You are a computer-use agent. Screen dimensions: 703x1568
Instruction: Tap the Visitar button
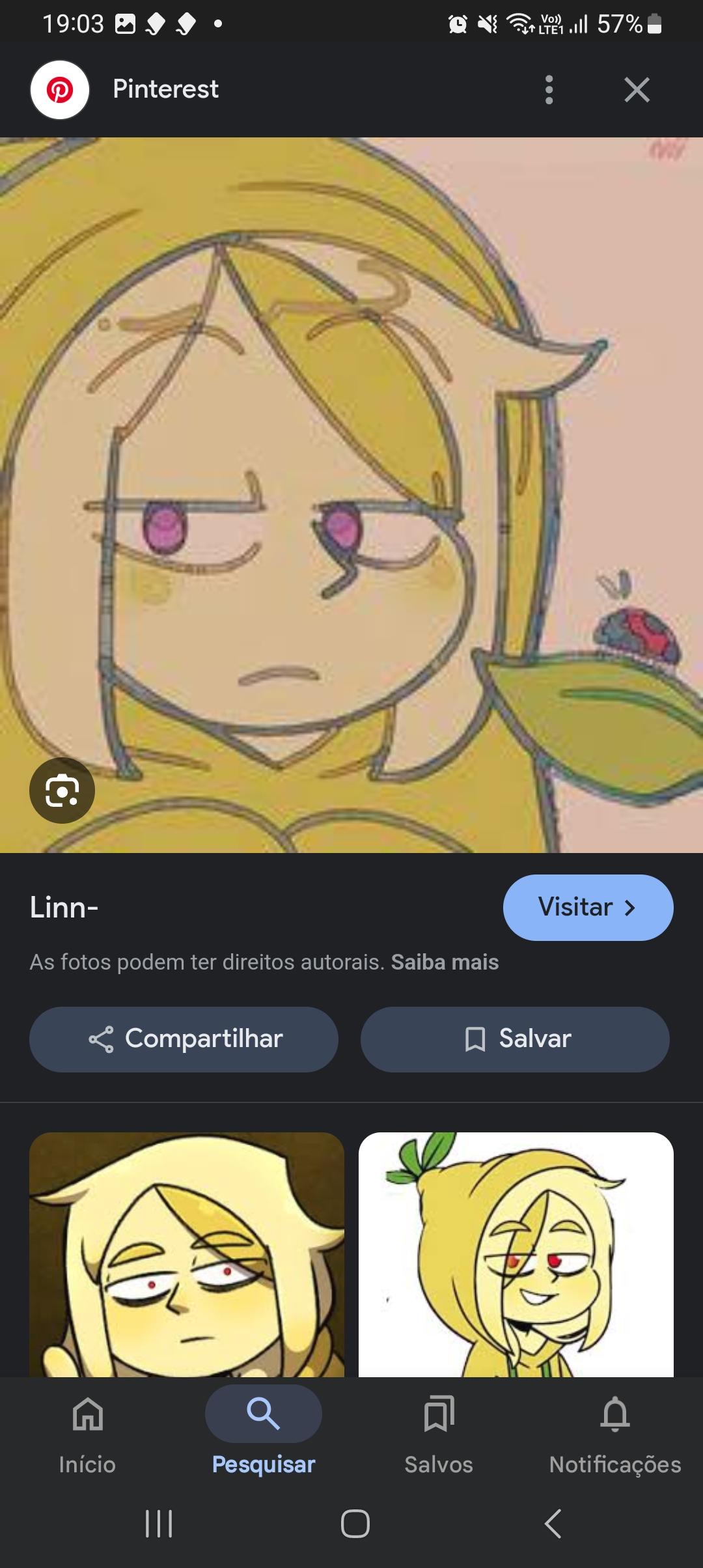point(588,907)
